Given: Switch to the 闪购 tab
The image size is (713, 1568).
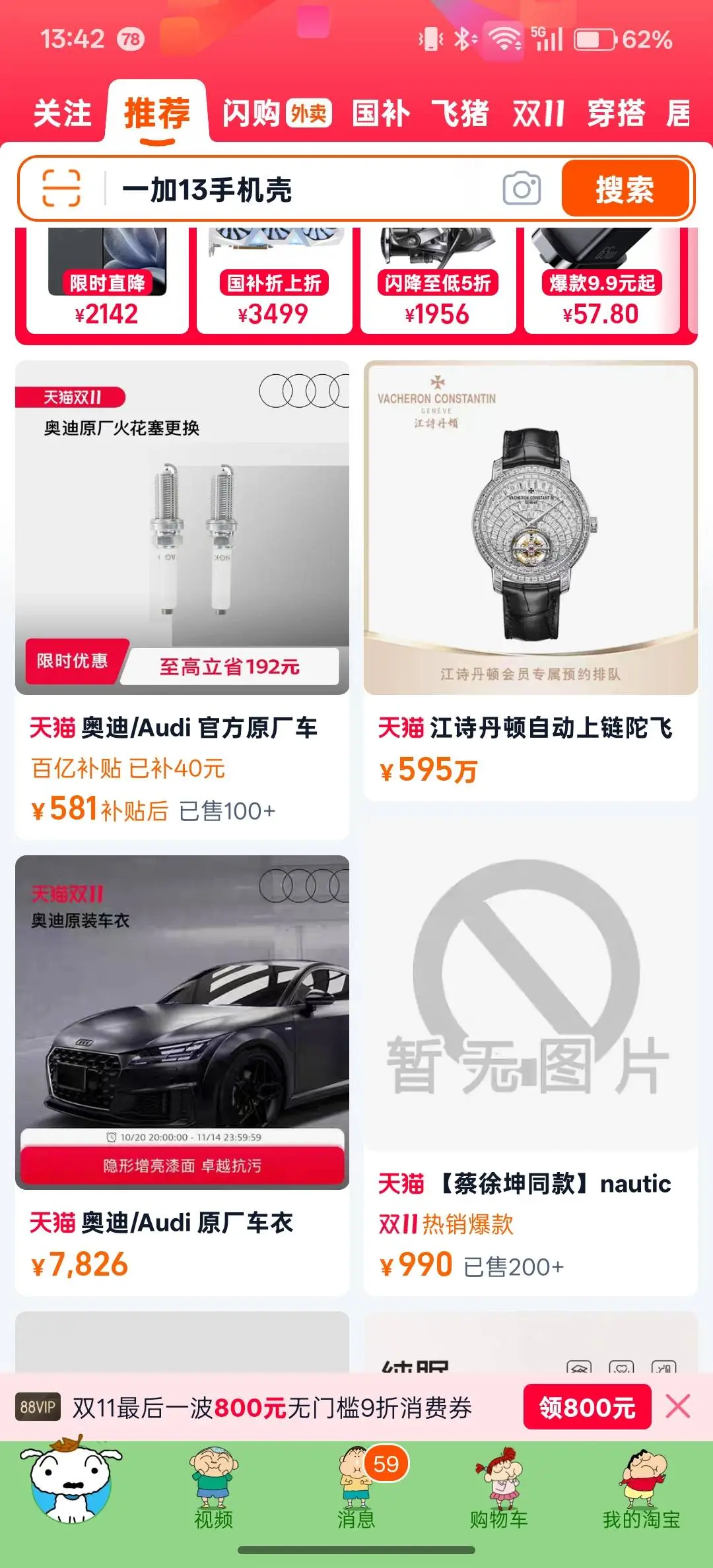Looking at the screenshot, I should 275,113.
